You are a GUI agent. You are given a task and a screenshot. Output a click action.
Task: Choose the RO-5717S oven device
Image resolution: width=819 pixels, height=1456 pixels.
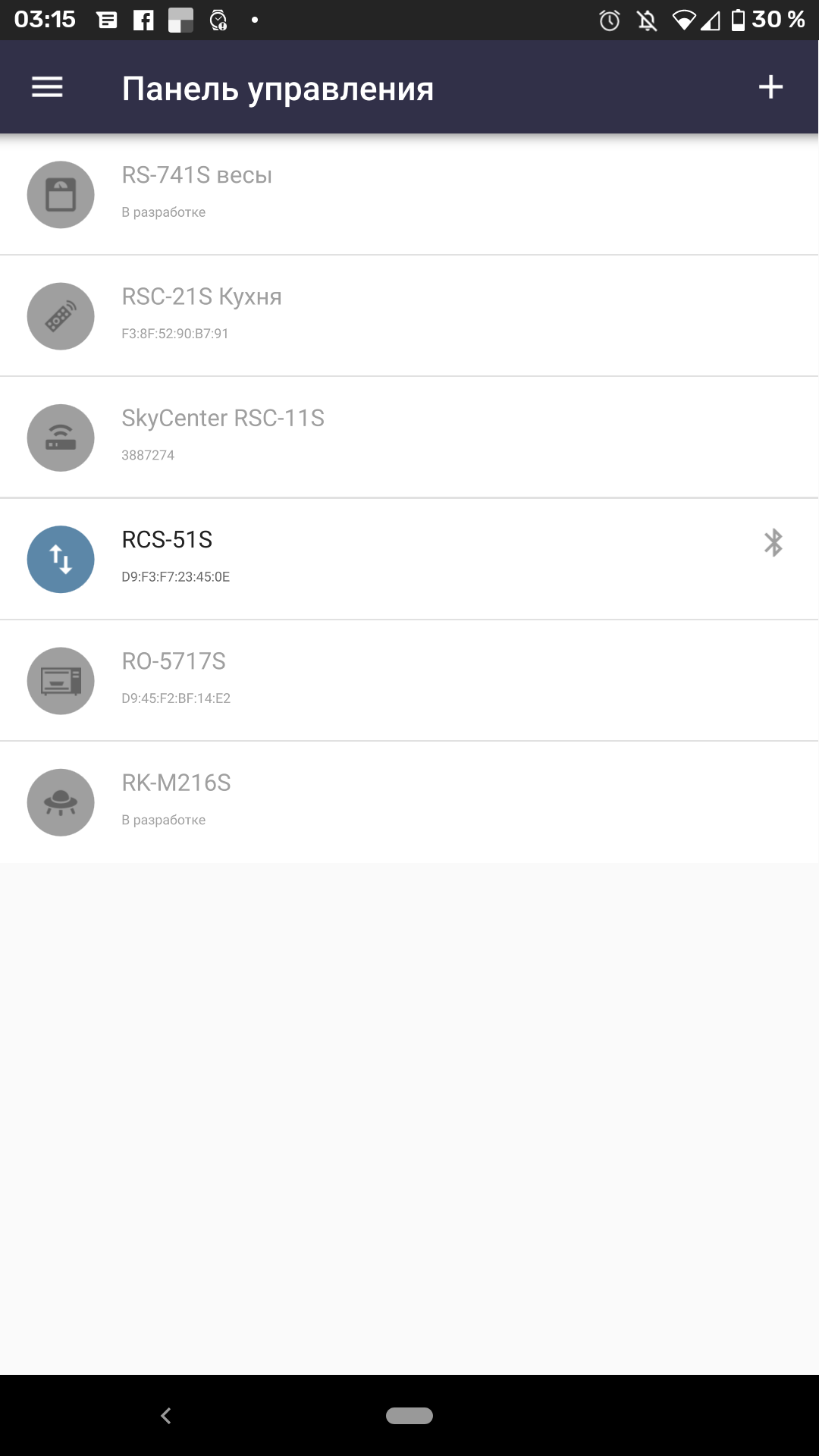[x=409, y=679]
